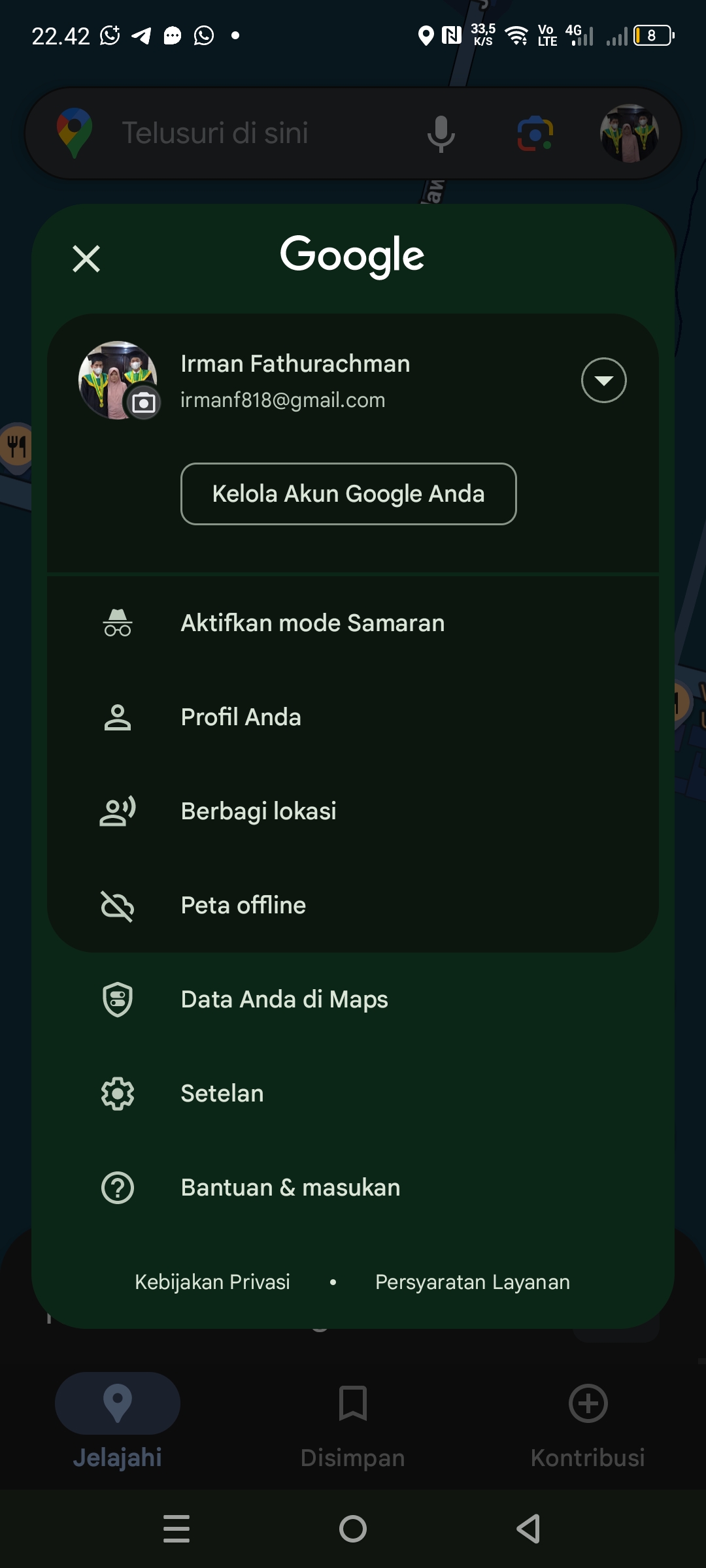Change profile photo via camera badge
This screenshot has width=706, height=1568.
click(143, 402)
